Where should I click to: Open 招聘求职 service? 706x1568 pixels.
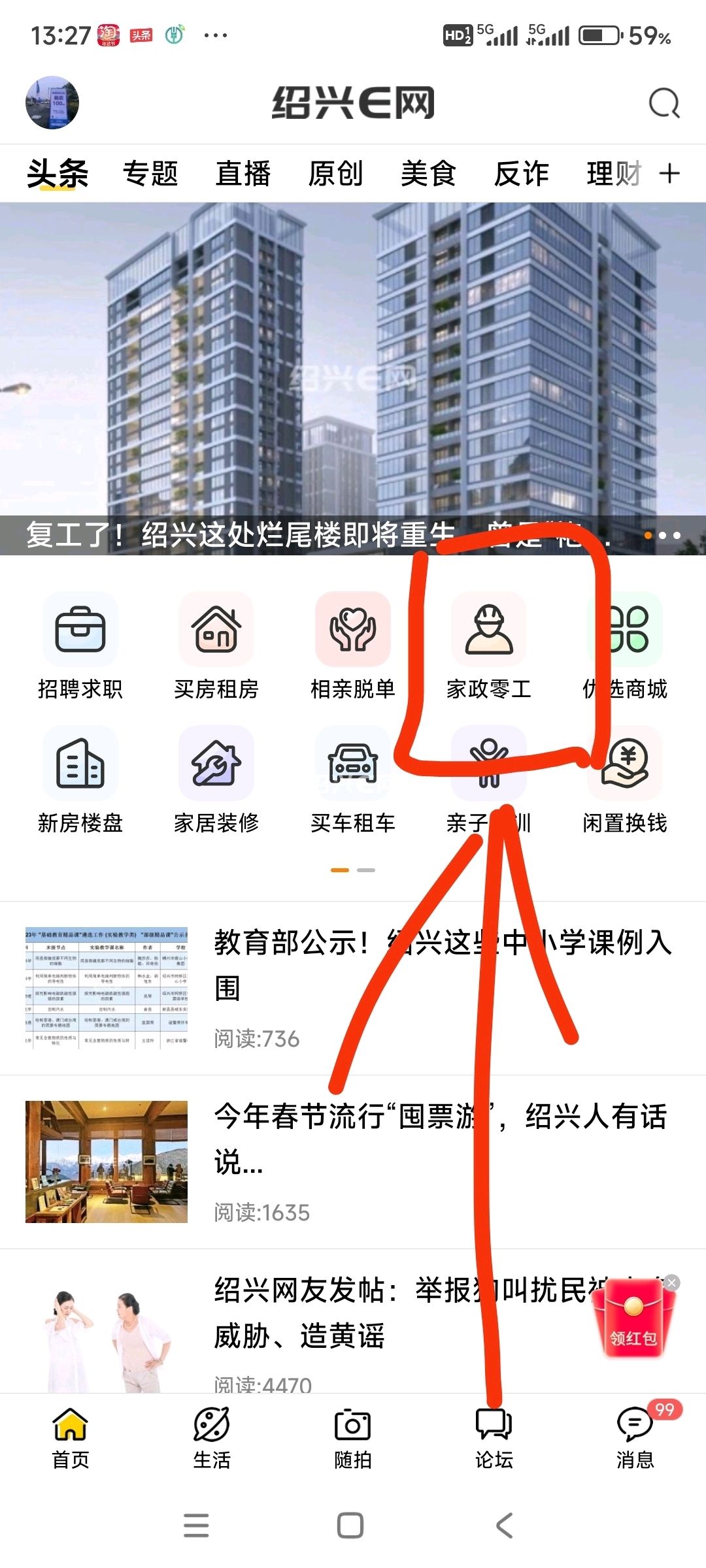pos(80,645)
